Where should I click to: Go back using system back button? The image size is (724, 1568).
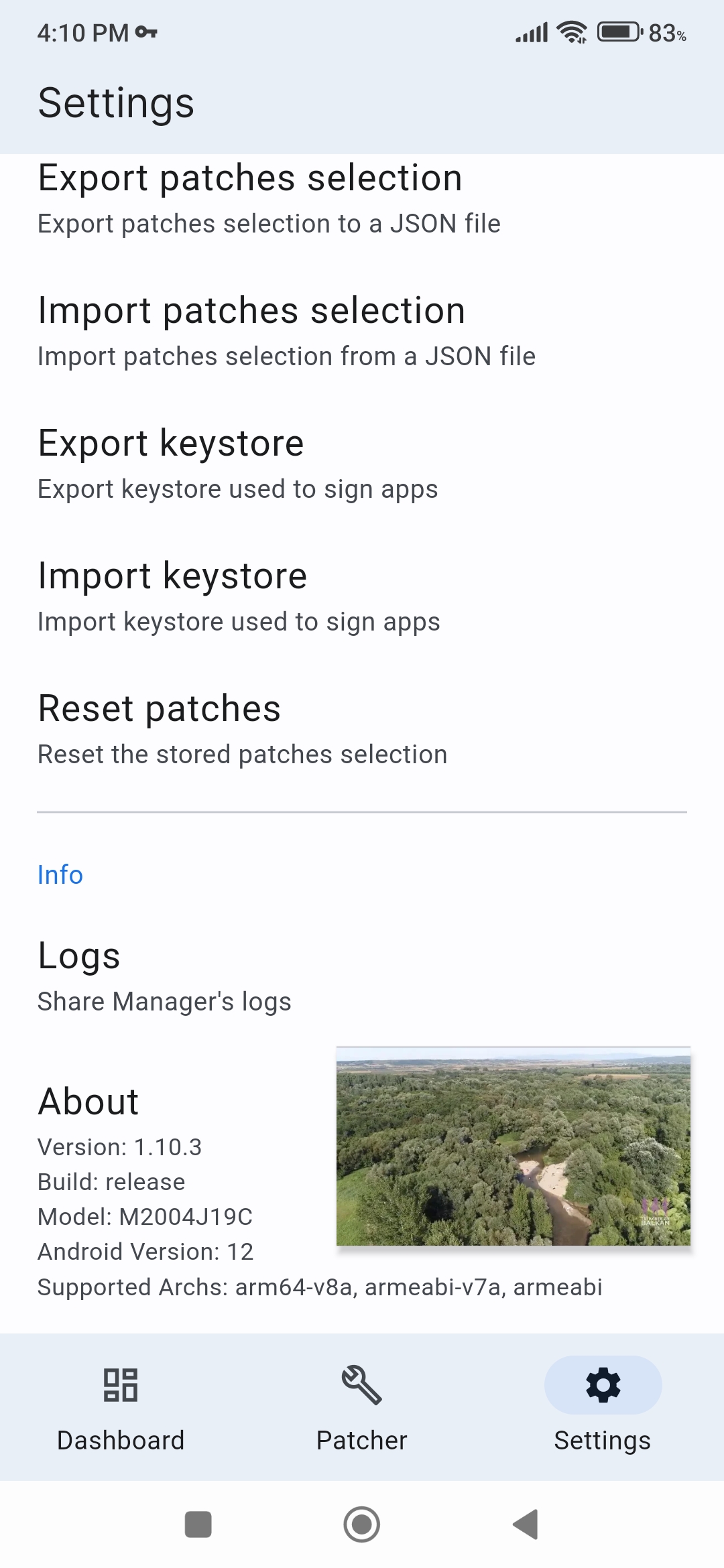click(x=526, y=1524)
